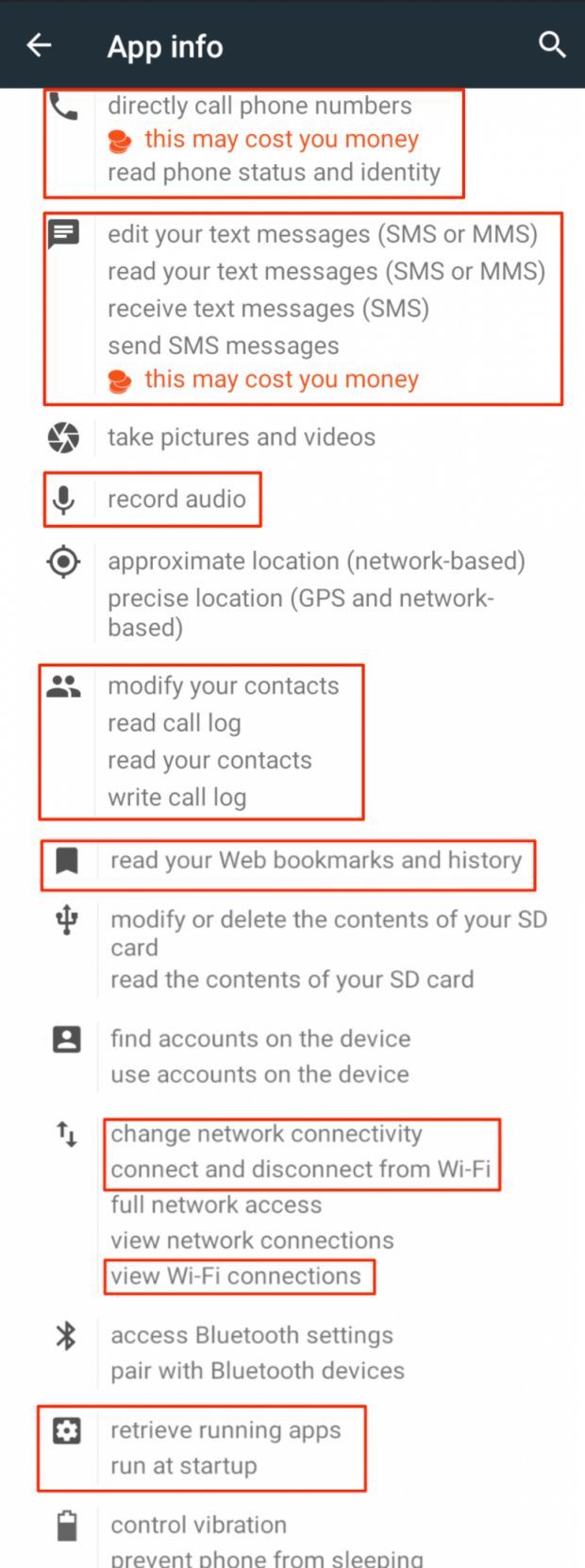View the 'edit your text messages' permission
The height and width of the screenshot is (1568, 585).
322,234
